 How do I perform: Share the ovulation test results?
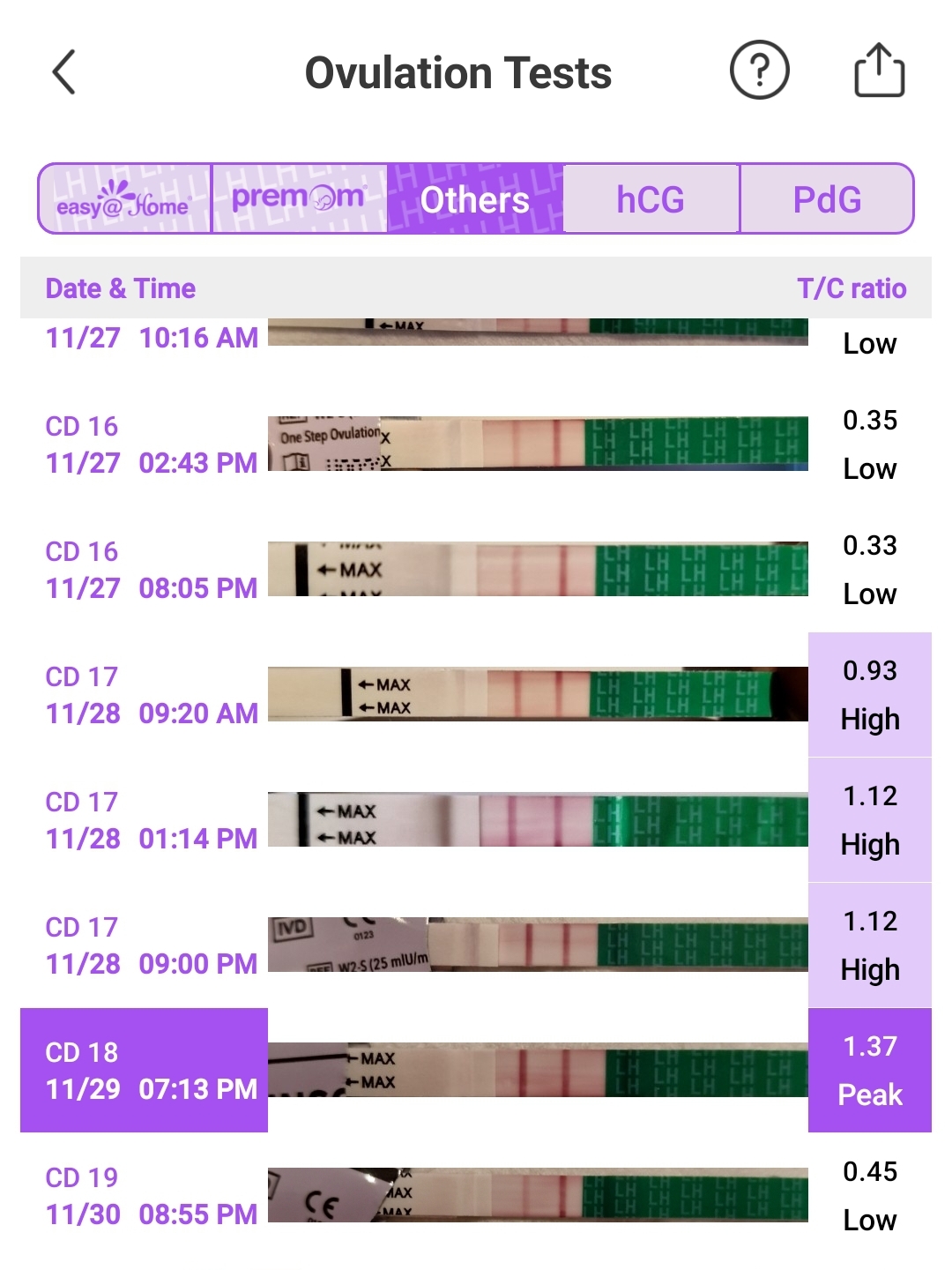coord(879,71)
